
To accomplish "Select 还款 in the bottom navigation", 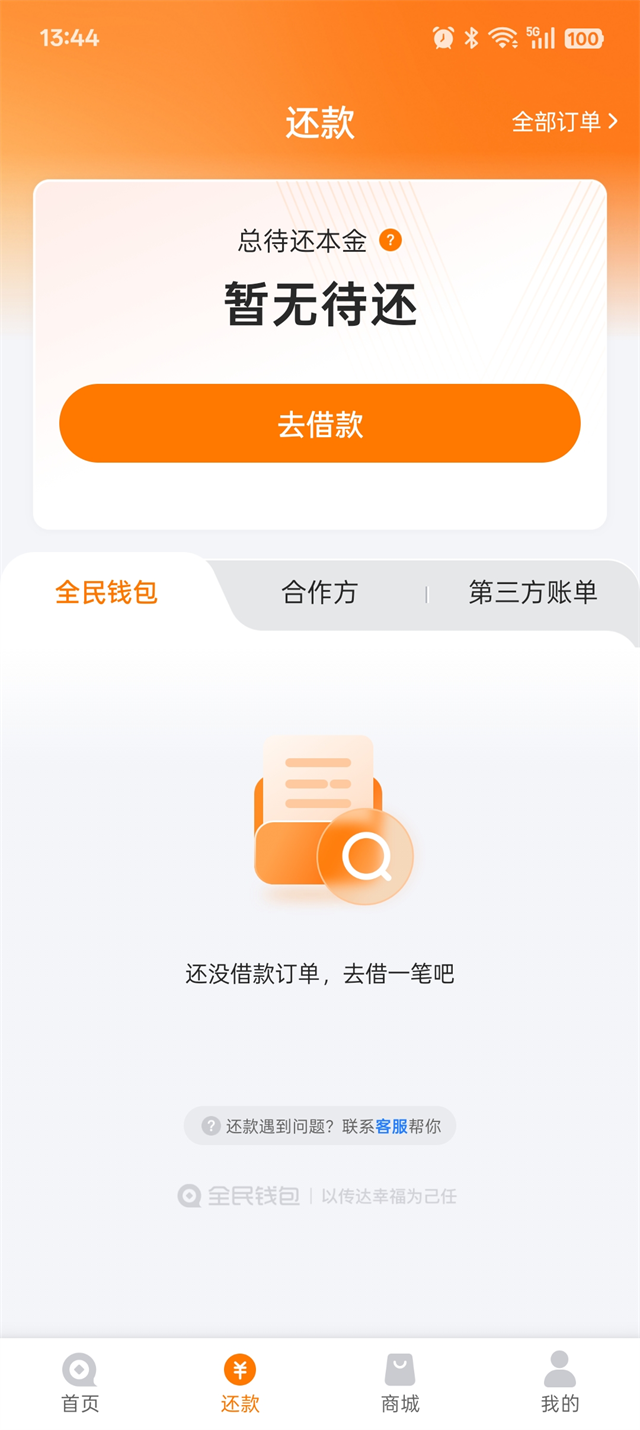I will (240, 1383).
